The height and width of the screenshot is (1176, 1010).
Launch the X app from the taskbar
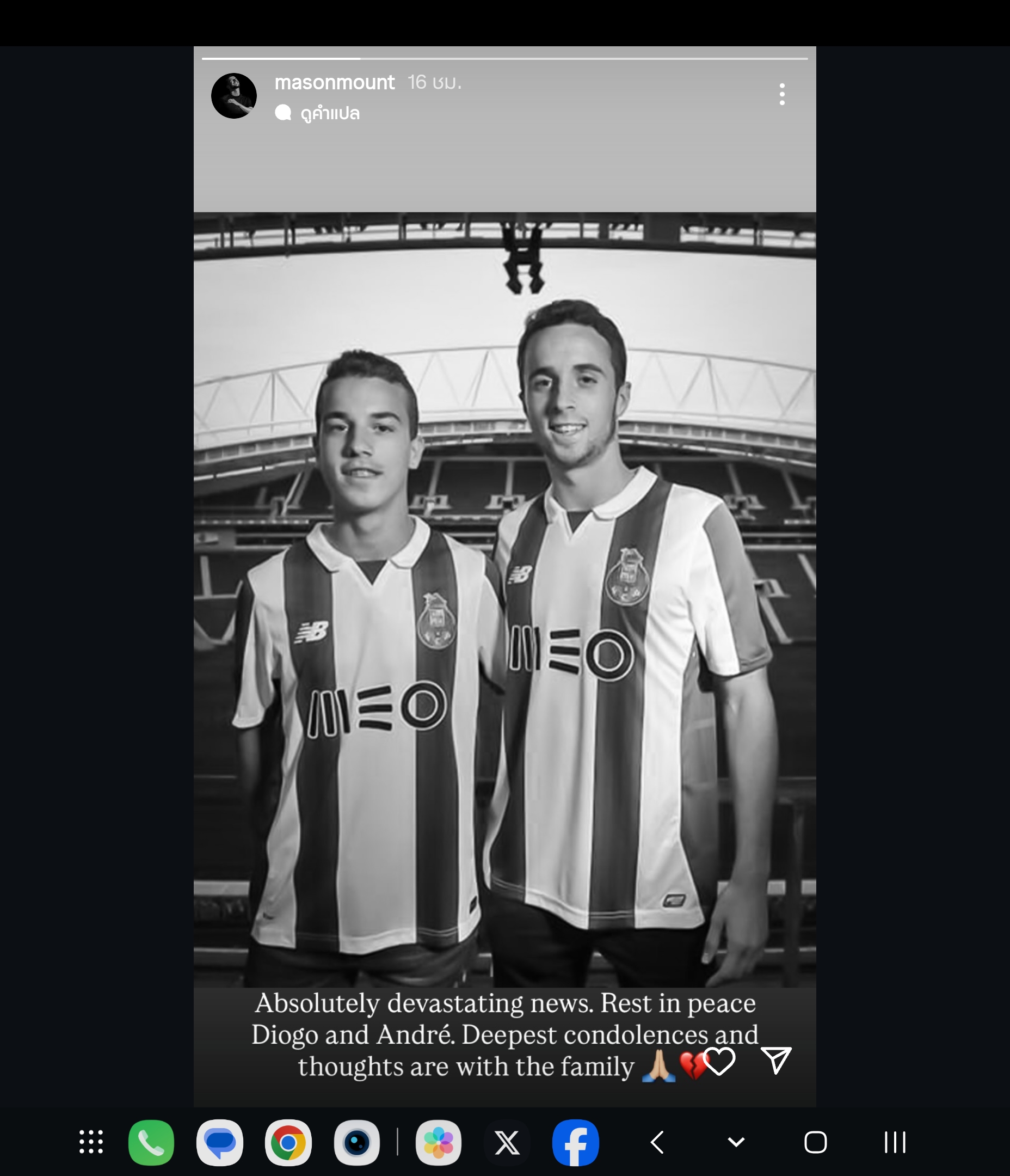507,1142
